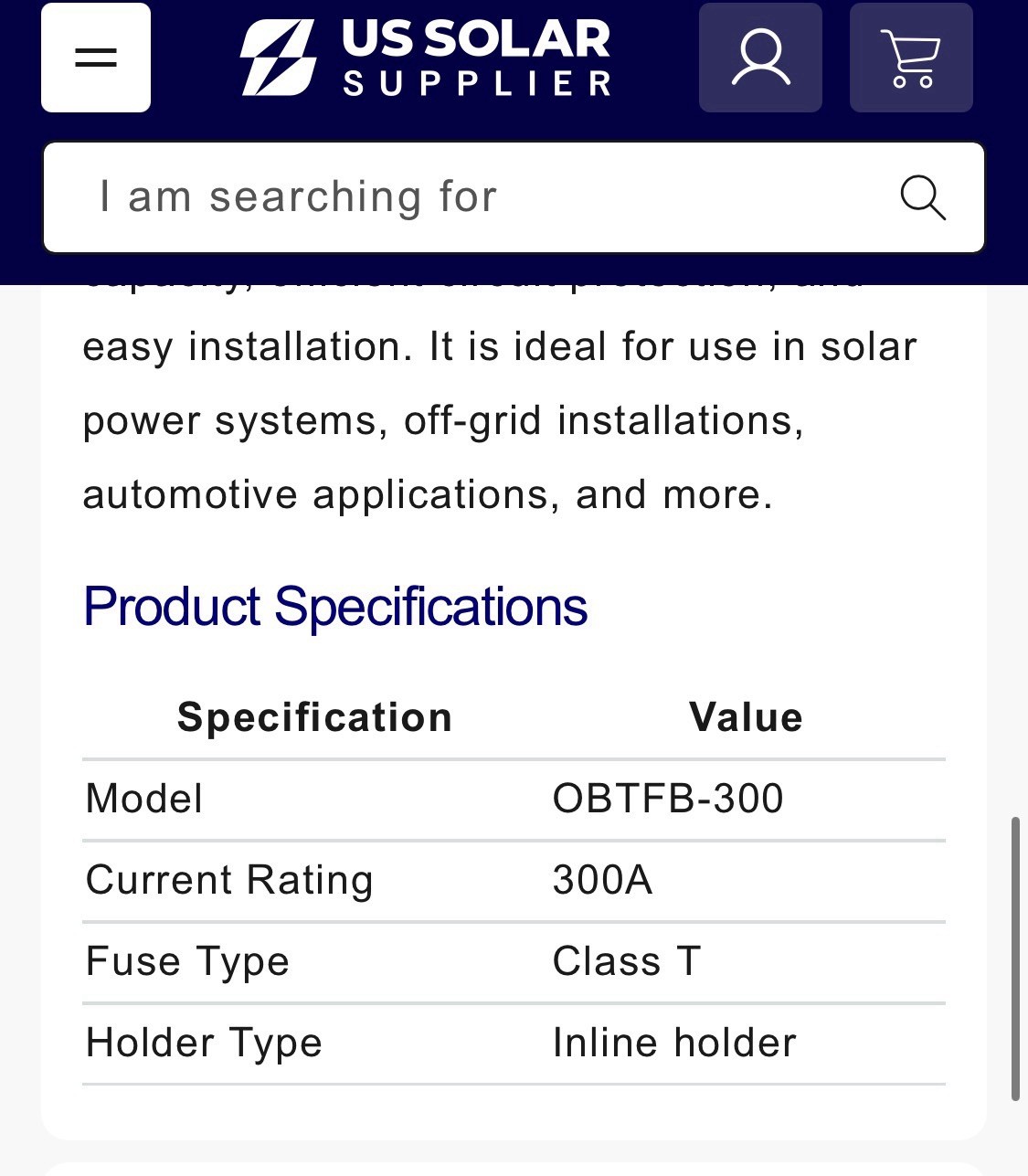Viewport: 1028px width, 1176px height.
Task: Select the Current Rating row
Action: point(229,880)
